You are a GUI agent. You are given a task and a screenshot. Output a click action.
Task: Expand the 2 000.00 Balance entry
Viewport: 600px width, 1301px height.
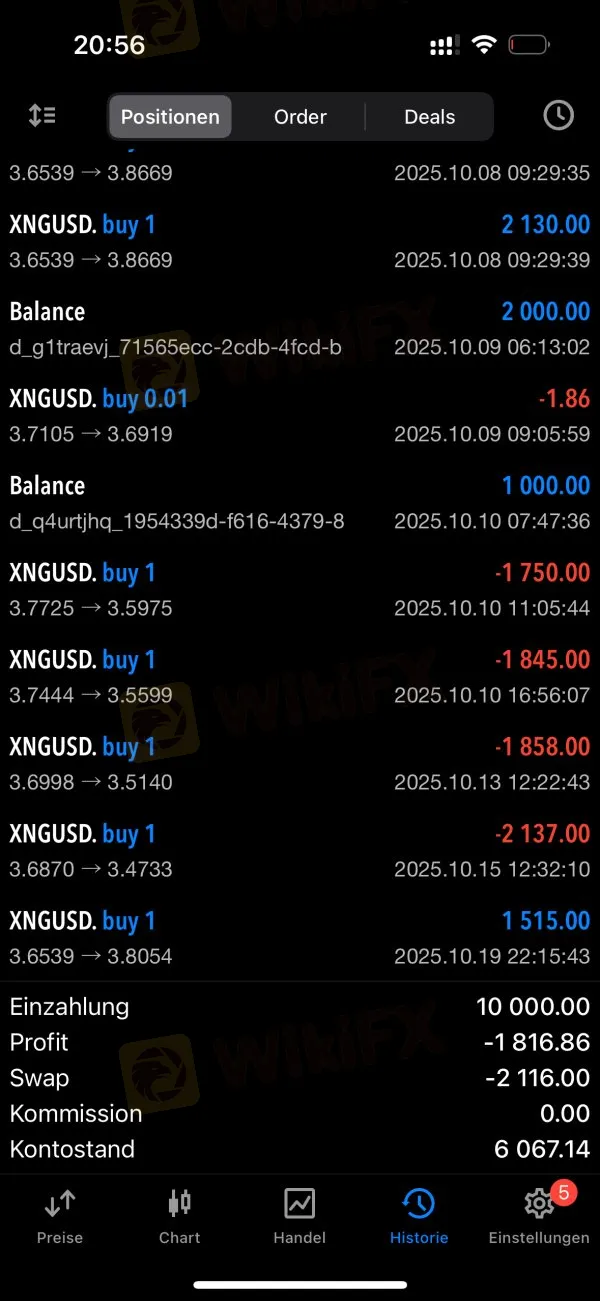click(300, 329)
